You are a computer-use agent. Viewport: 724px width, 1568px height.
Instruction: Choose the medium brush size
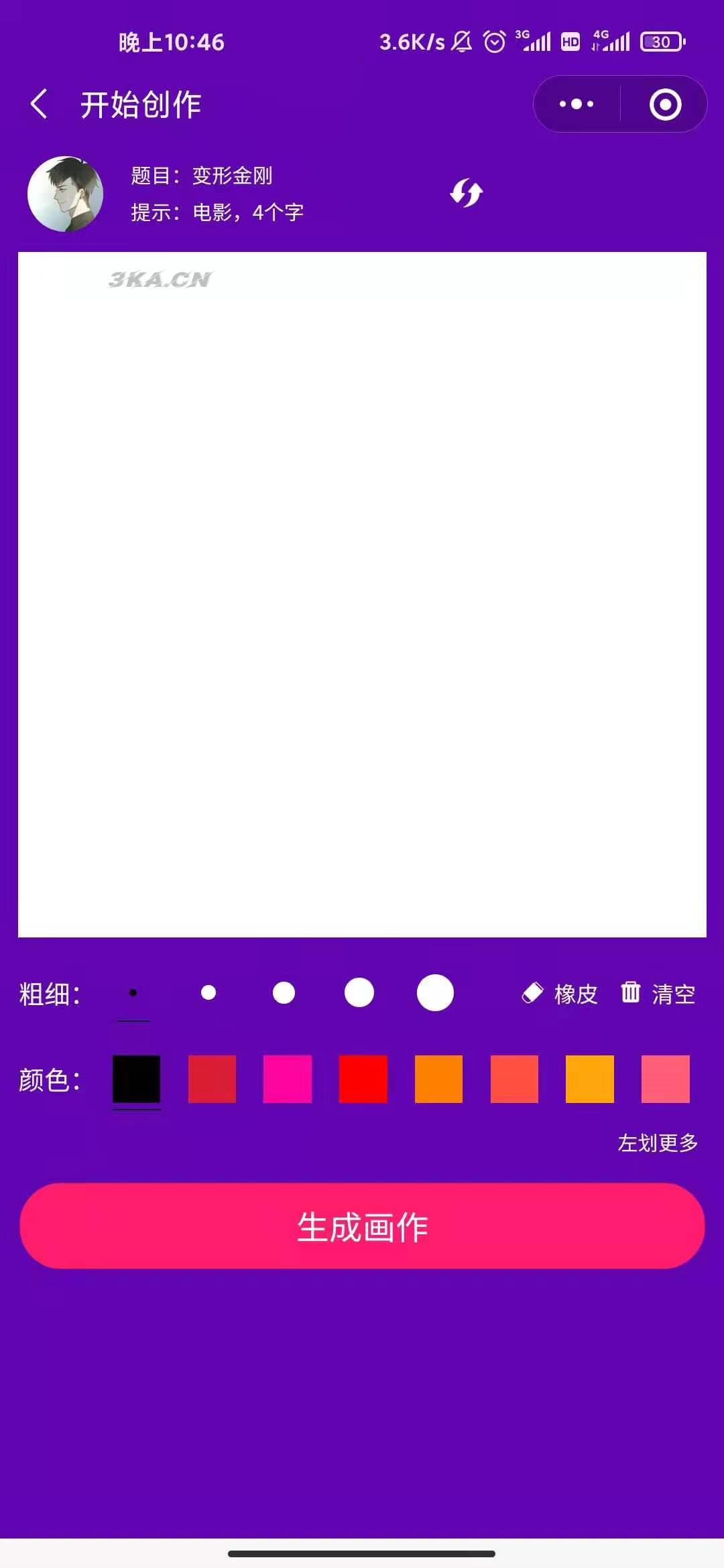[284, 993]
